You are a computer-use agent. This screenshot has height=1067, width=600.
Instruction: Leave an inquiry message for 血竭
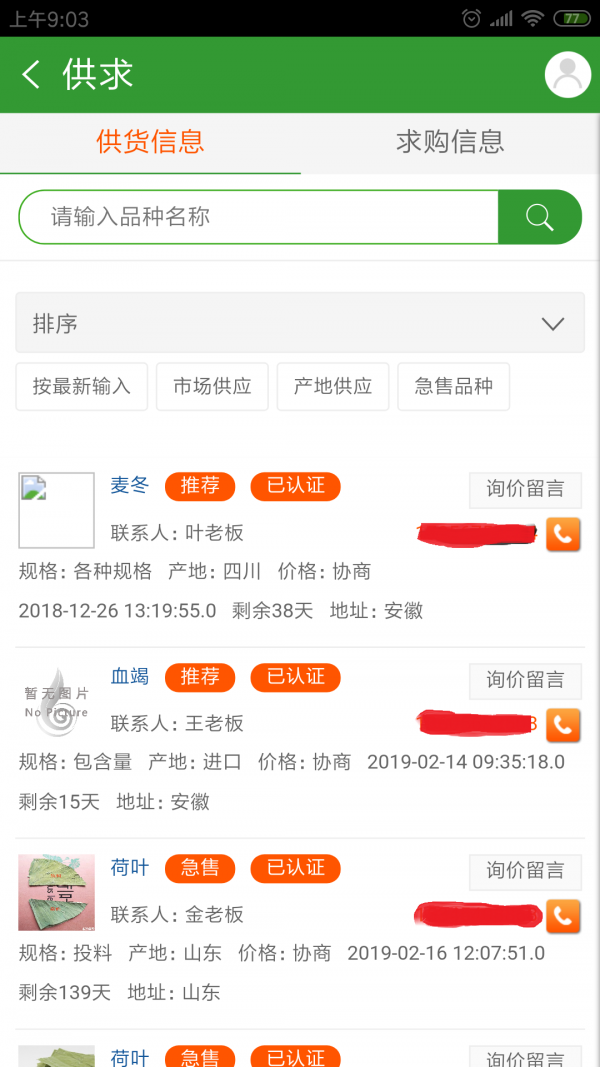pos(525,680)
